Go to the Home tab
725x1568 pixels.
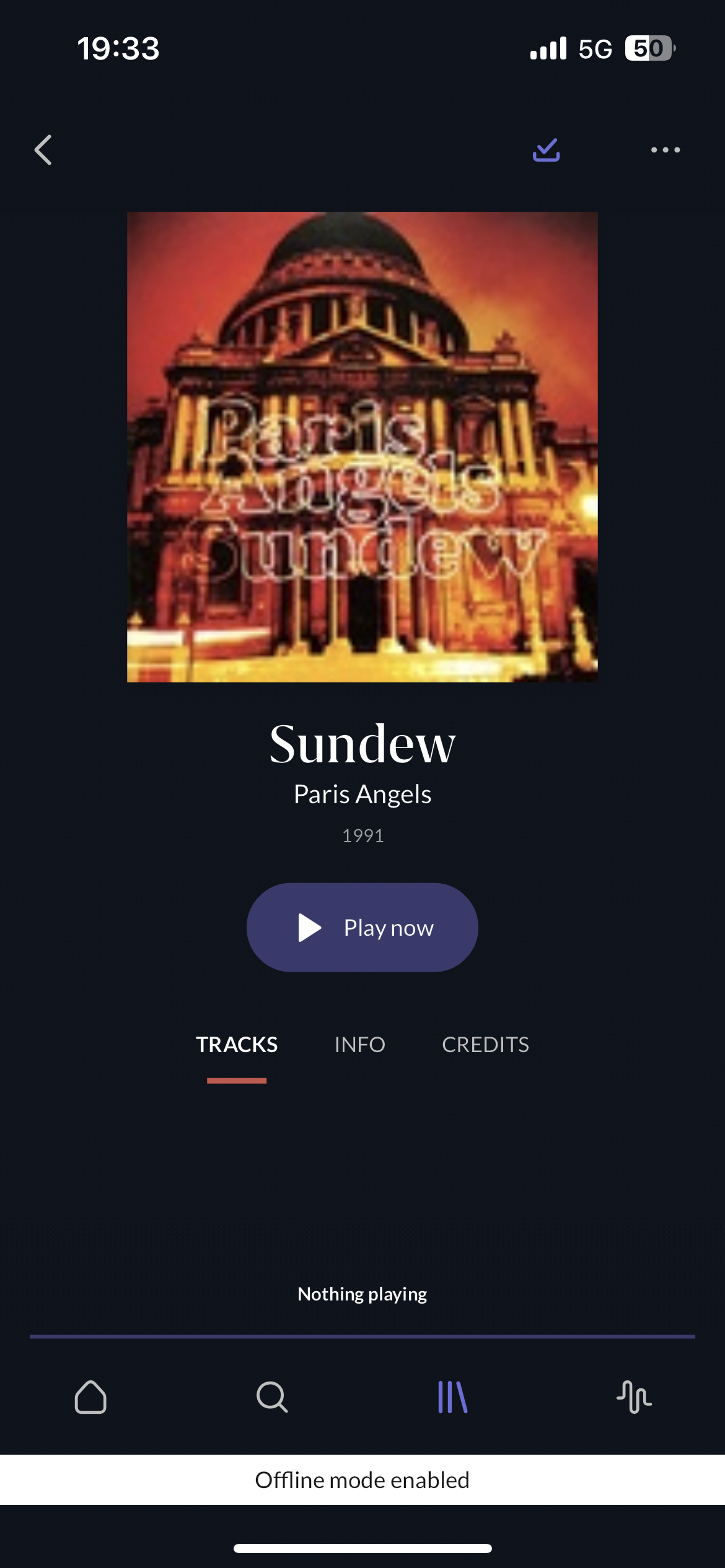(90, 1397)
